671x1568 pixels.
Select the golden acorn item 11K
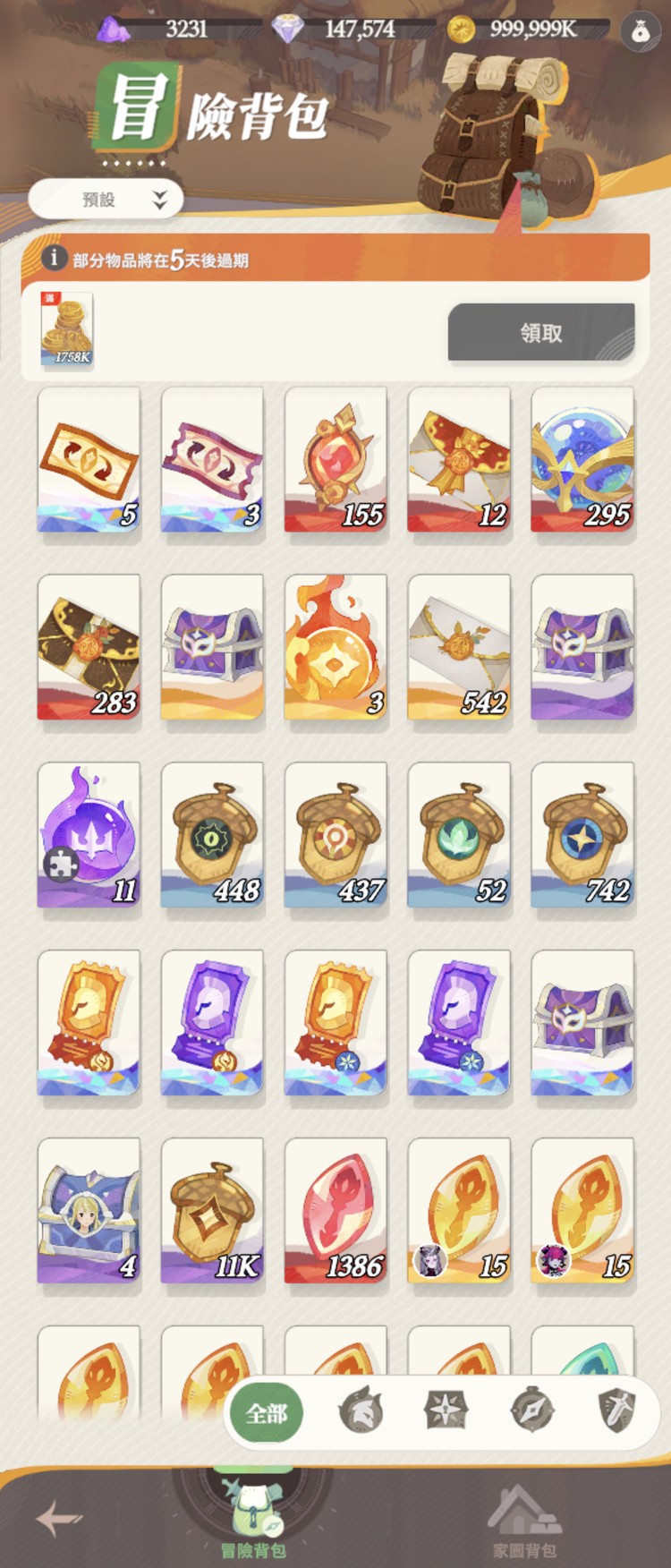[212, 1211]
